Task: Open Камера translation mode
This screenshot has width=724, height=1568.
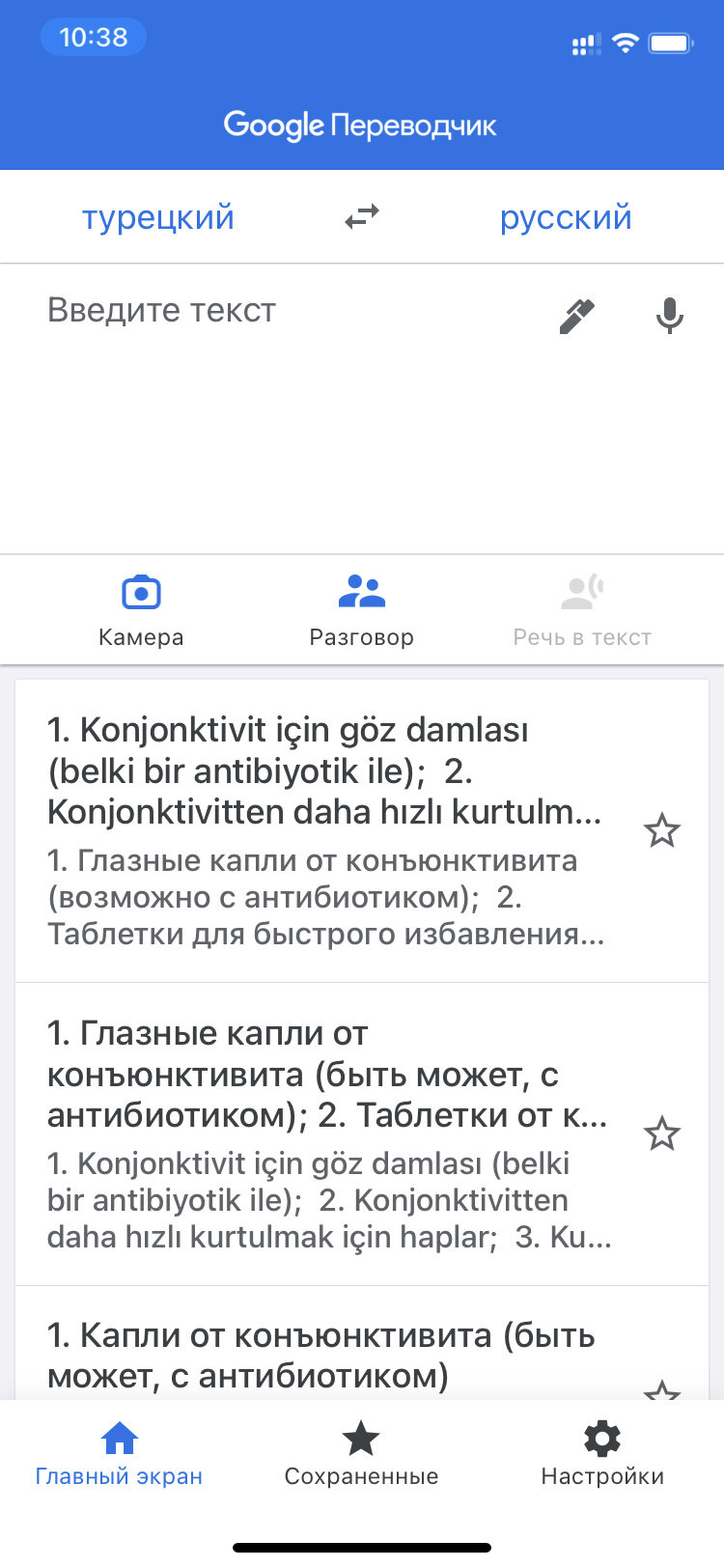Action: [x=141, y=610]
